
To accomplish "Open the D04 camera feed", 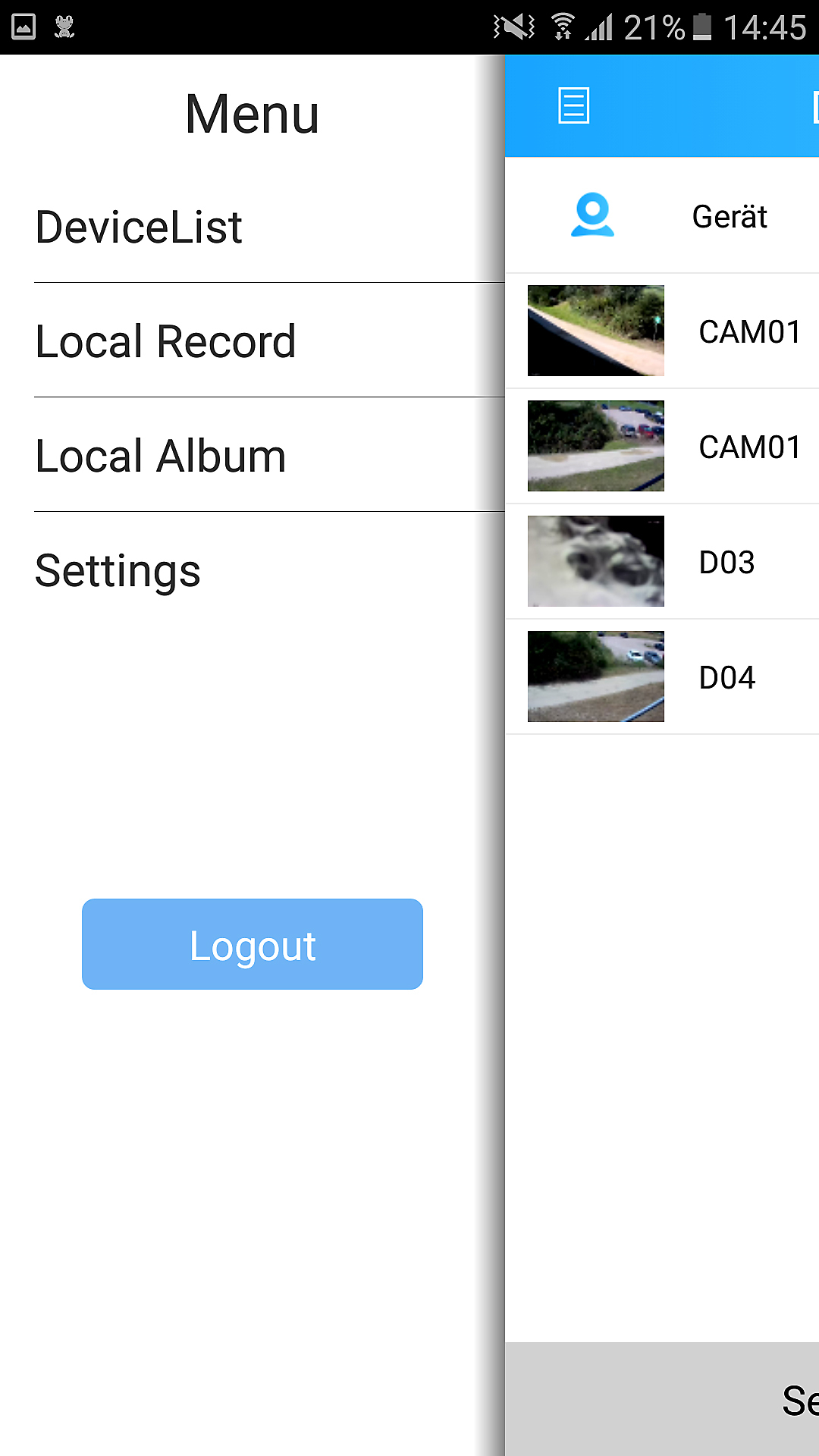I will [x=661, y=677].
